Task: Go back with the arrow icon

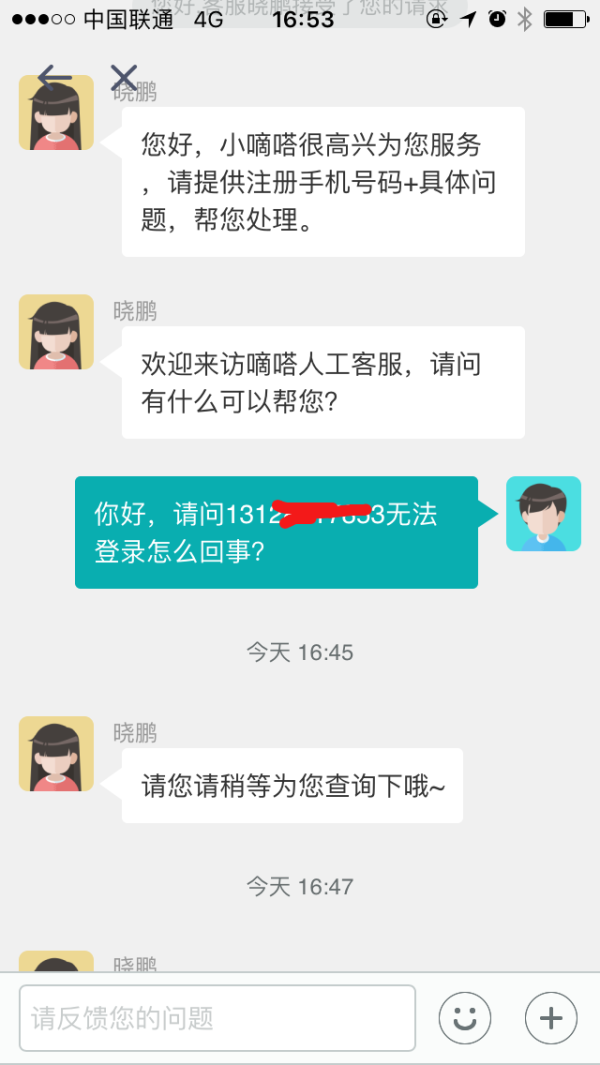Action: point(54,77)
